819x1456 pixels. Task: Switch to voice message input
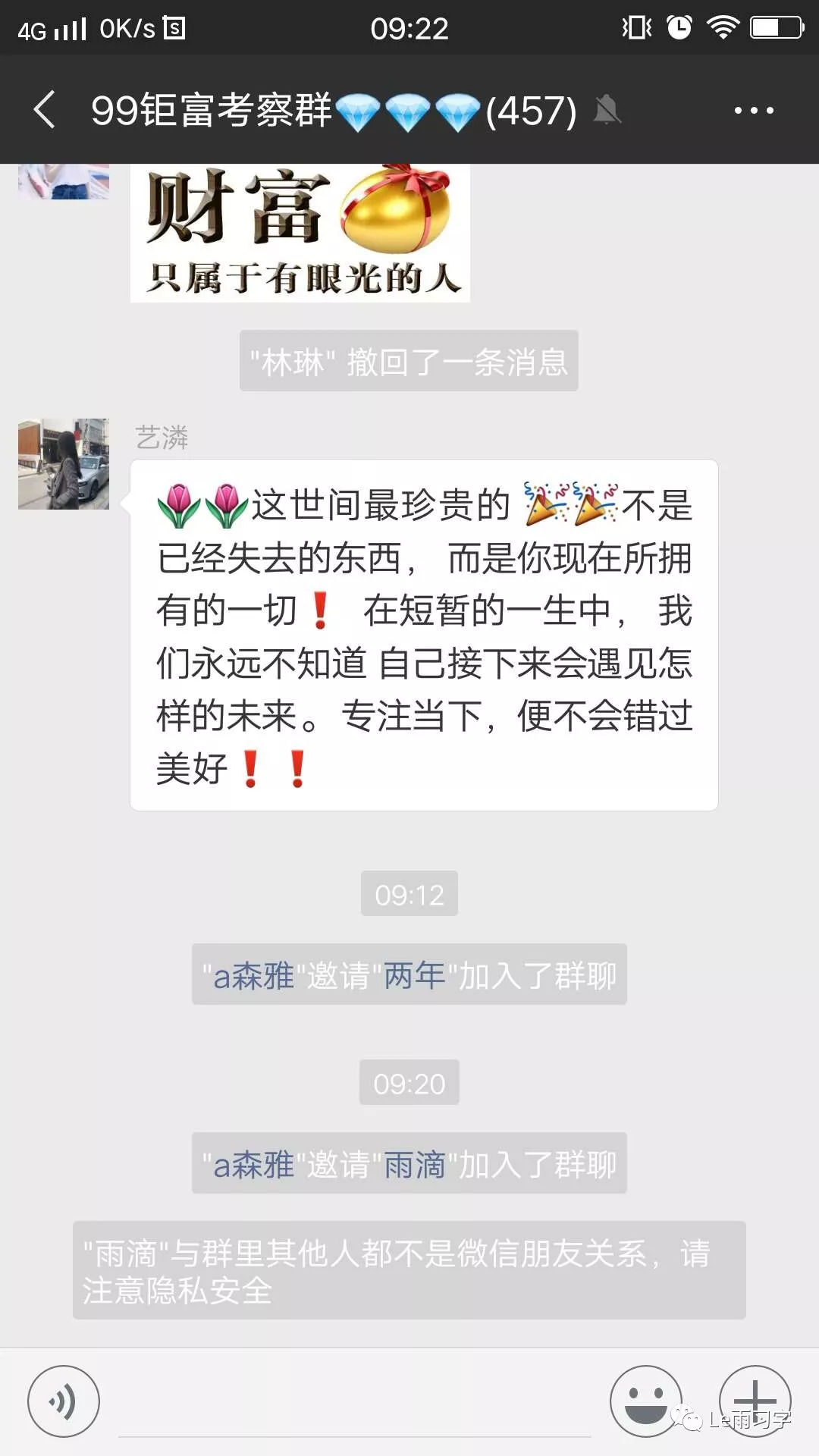click(x=64, y=1401)
